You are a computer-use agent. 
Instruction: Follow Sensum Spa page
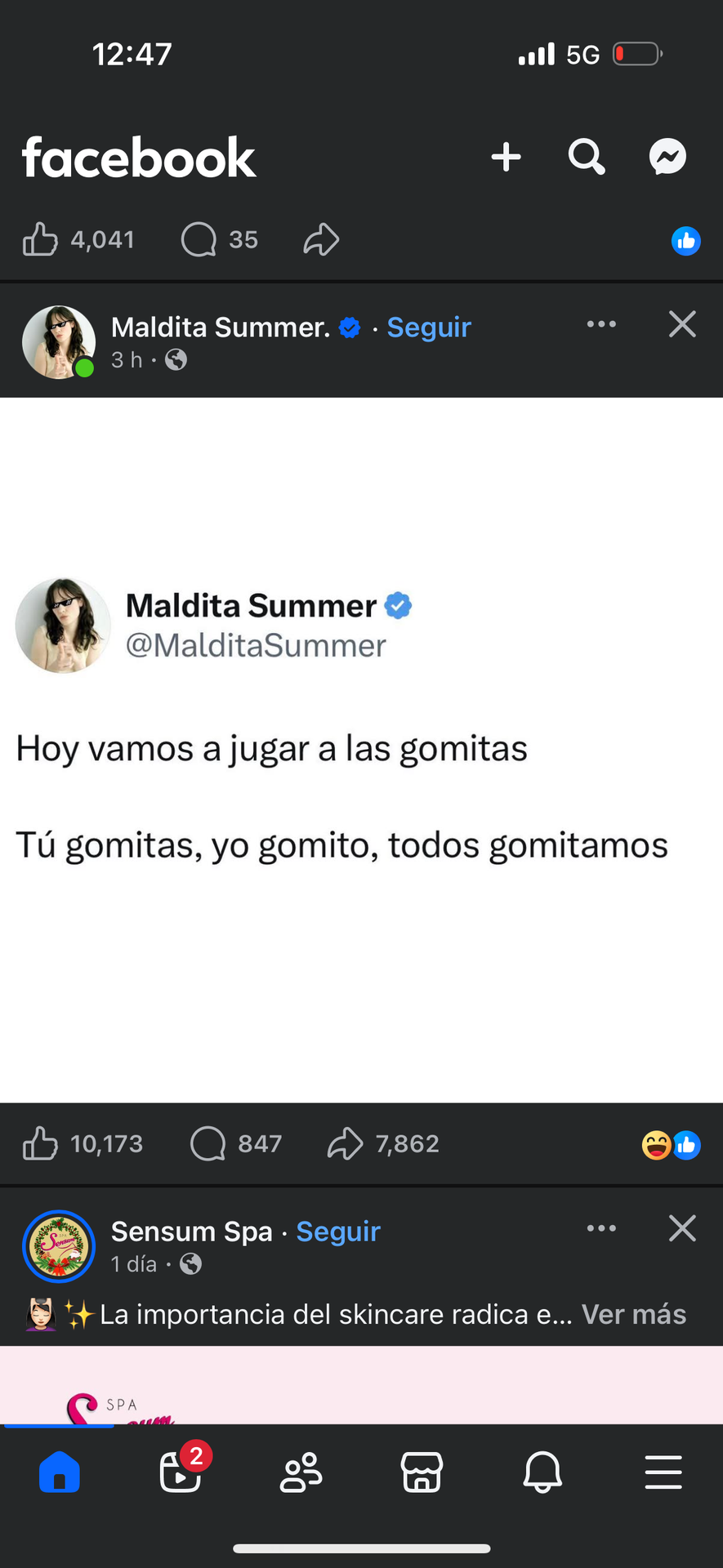point(338,1231)
